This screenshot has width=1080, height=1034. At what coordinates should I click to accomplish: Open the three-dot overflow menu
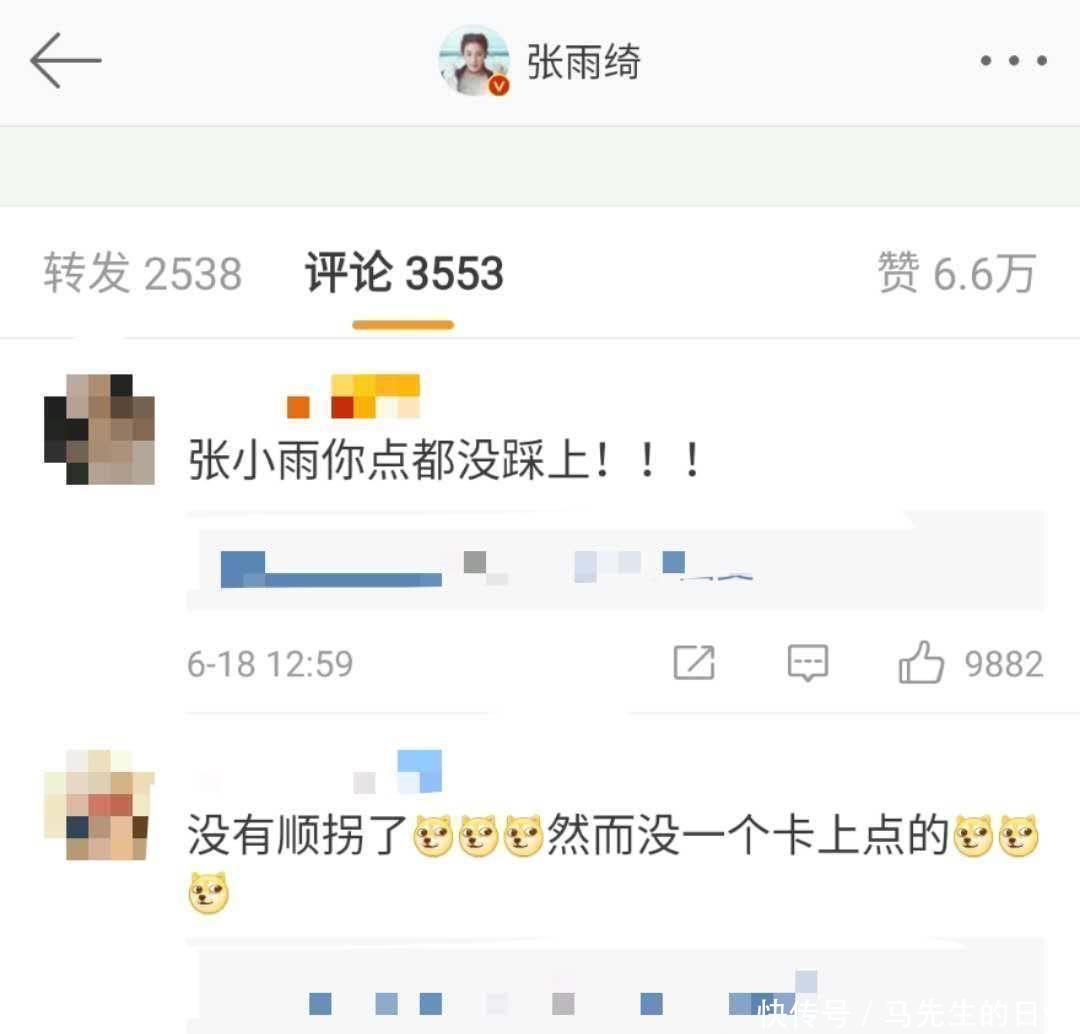(x=1013, y=61)
